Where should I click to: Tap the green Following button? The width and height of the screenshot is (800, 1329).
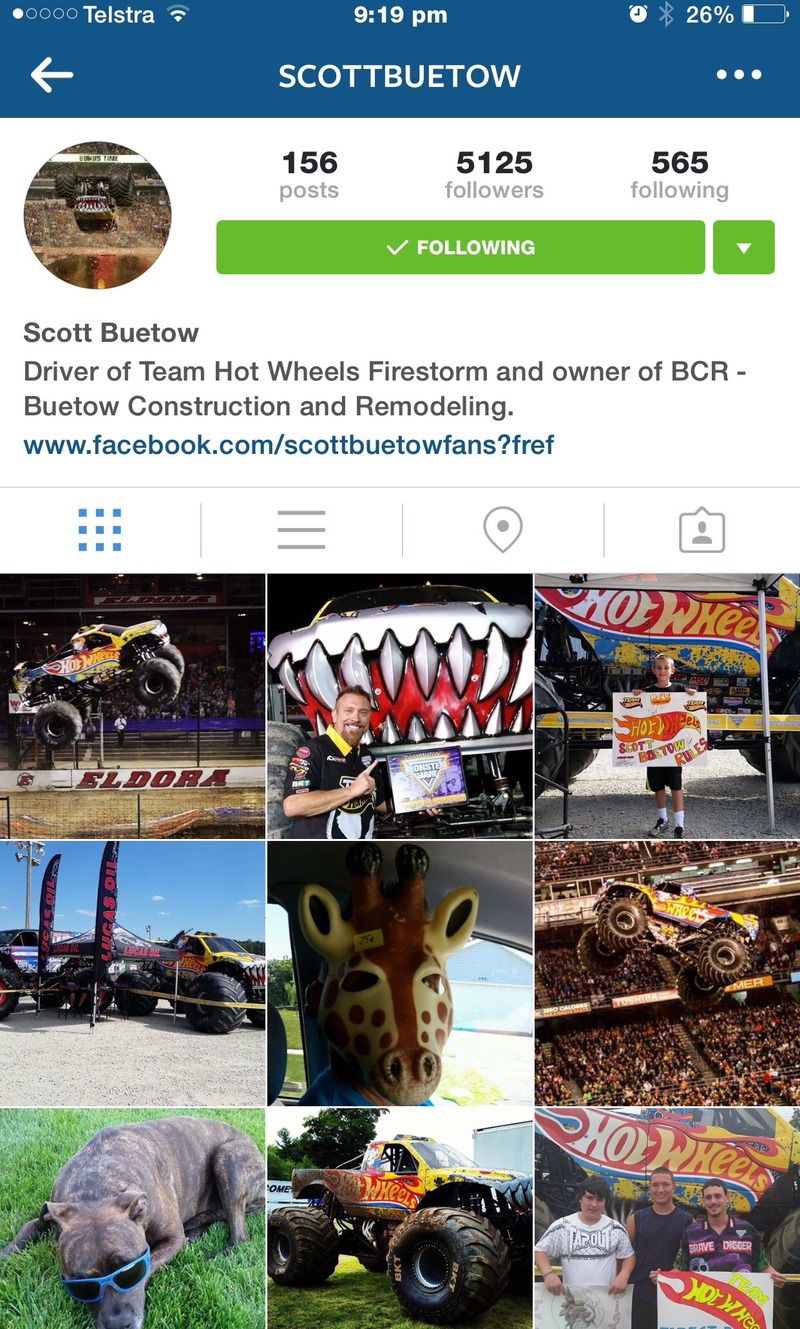click(x=460, y=247)
